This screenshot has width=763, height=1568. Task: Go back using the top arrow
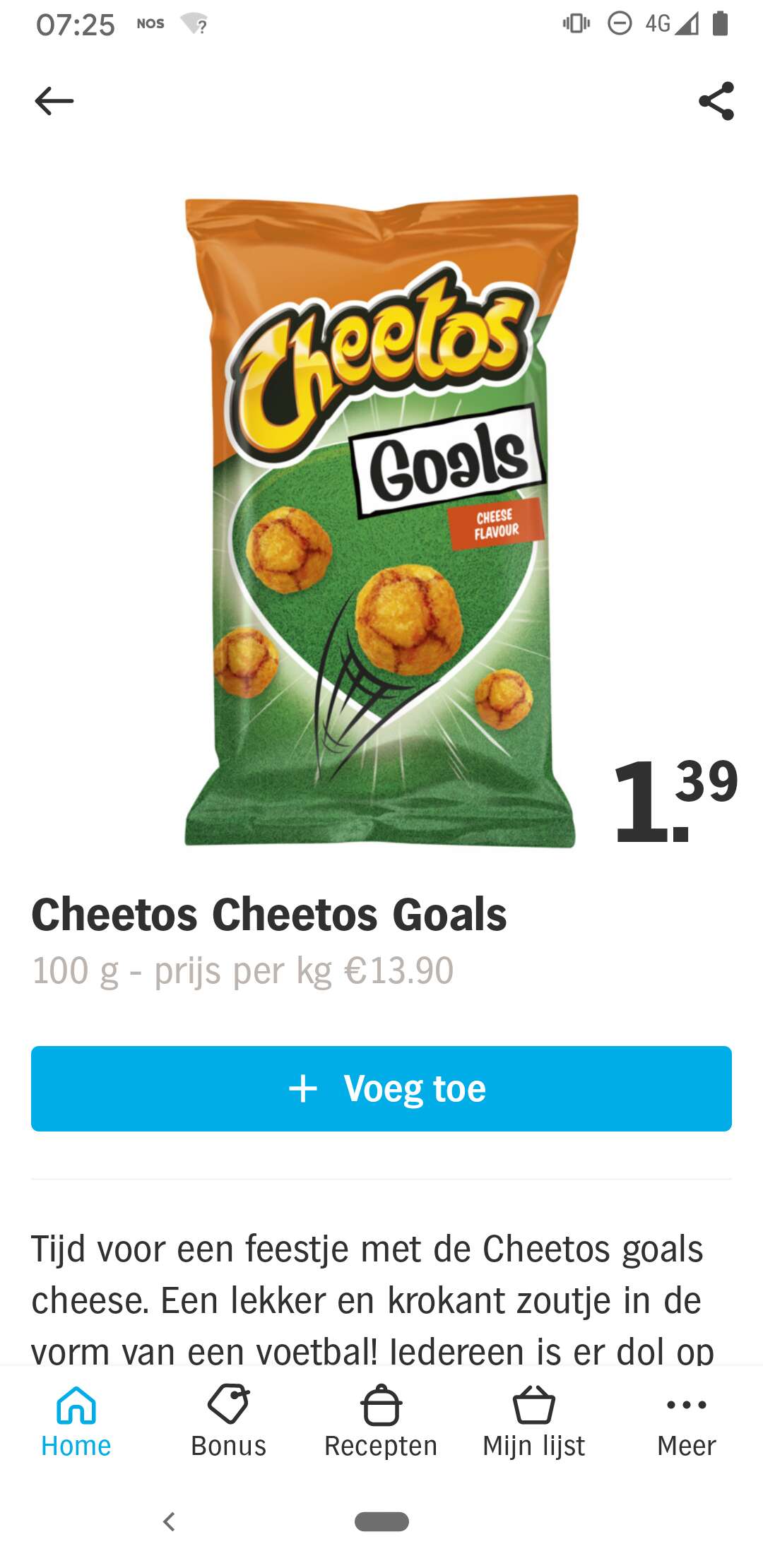pos(54,101)
